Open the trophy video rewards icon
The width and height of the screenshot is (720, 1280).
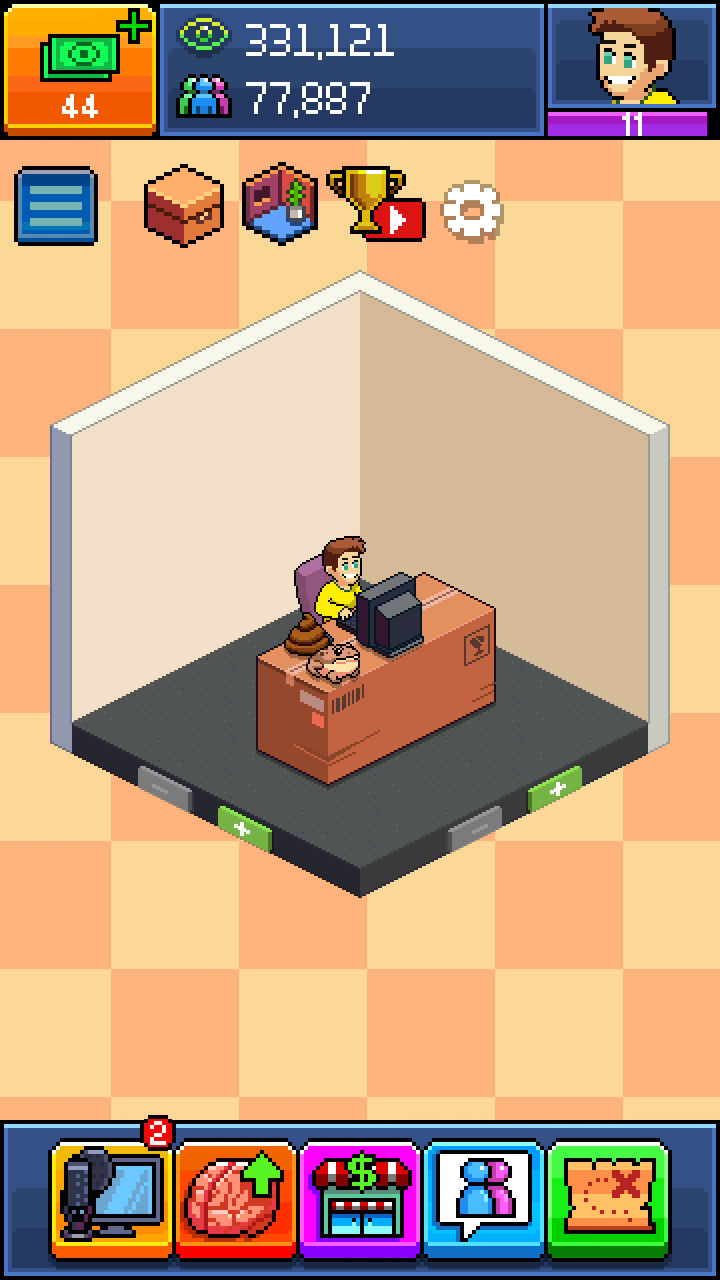tap(375, 204)
